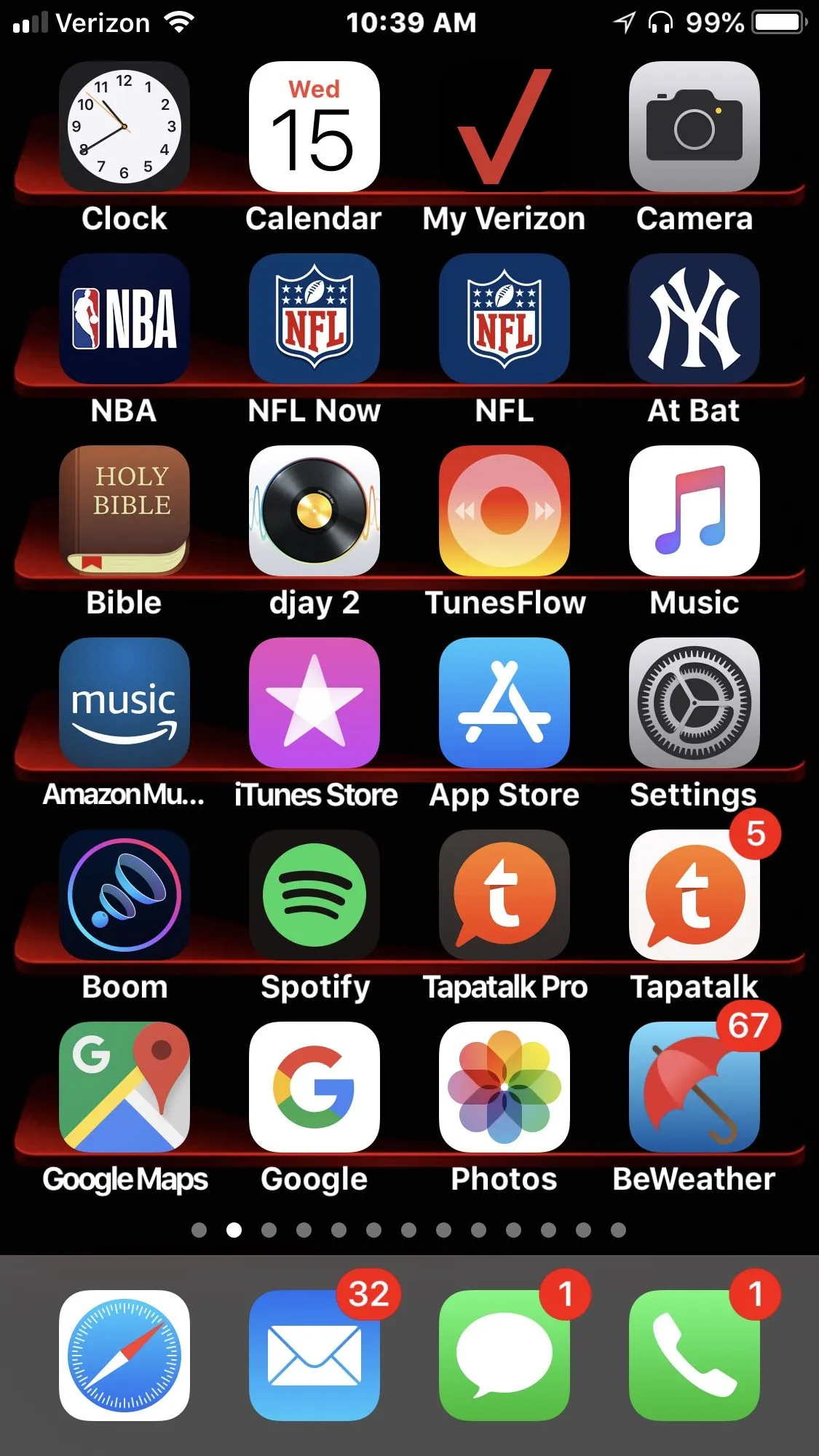Open the Amazon Music app
The height and width of the screenshot is (1456, 819).
124,703
